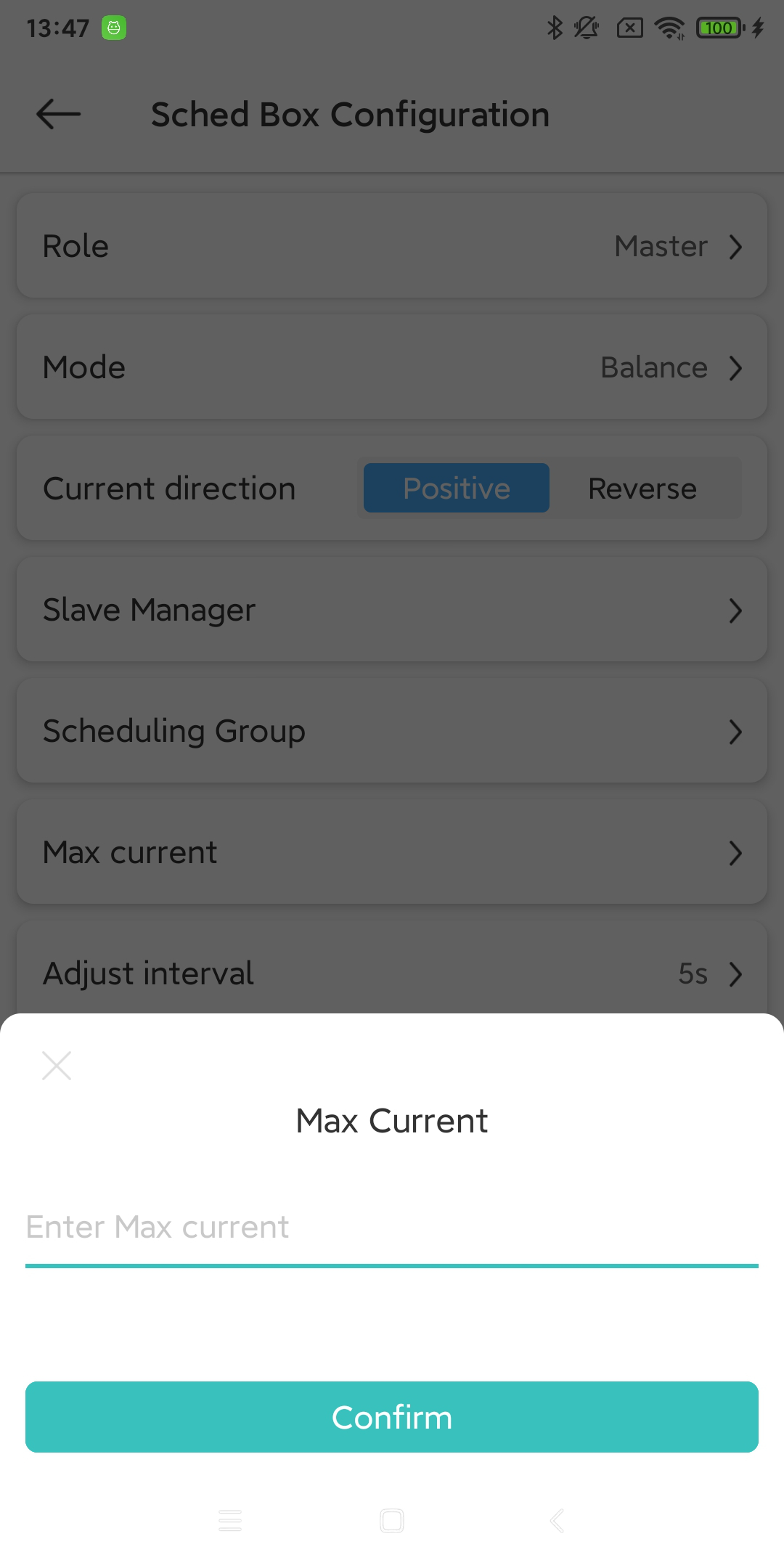Confirm the max current value
Screen dimensions: 784x1568
coord(392,1417)
